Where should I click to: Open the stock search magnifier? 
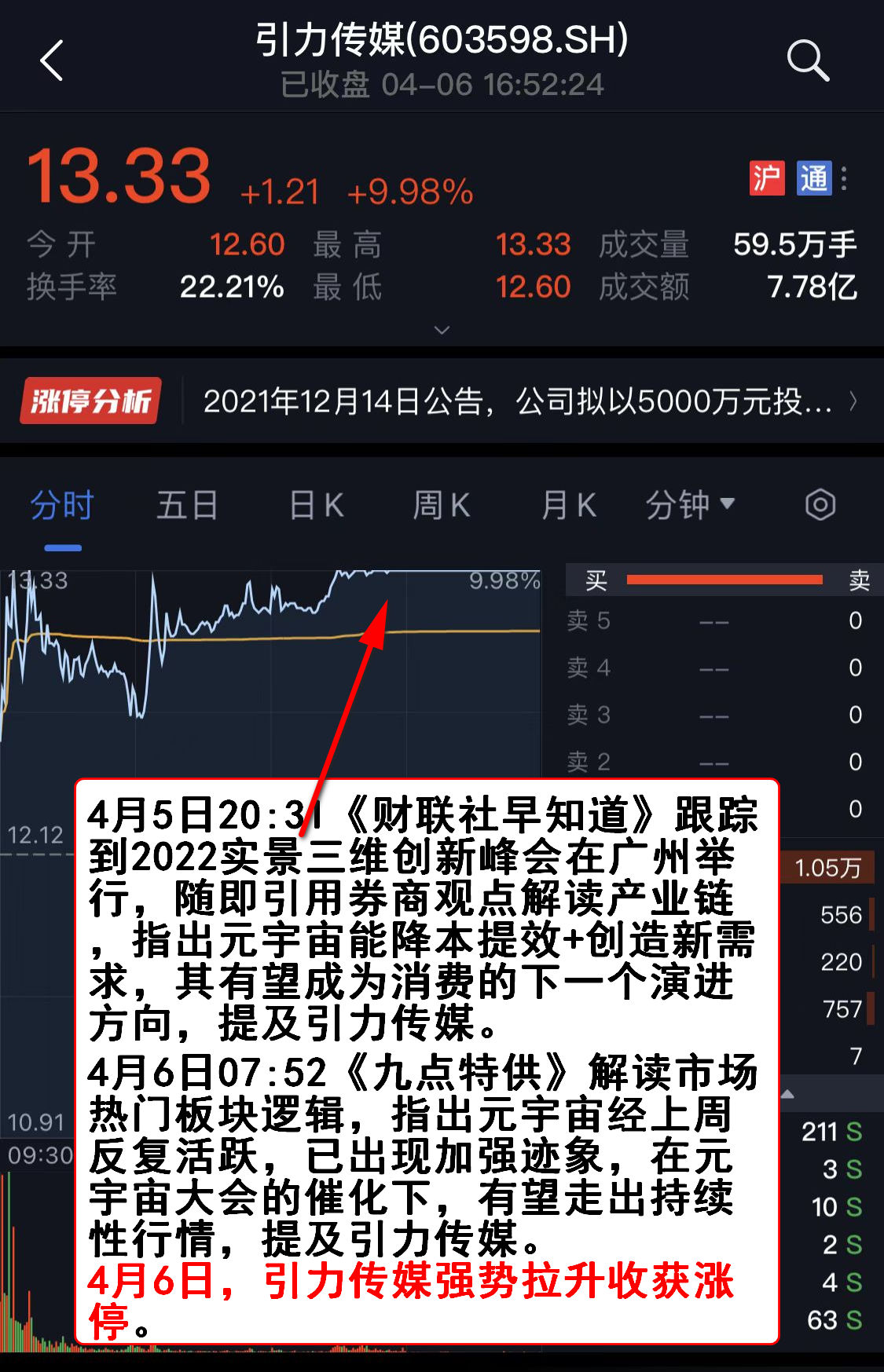pos(808,60)
